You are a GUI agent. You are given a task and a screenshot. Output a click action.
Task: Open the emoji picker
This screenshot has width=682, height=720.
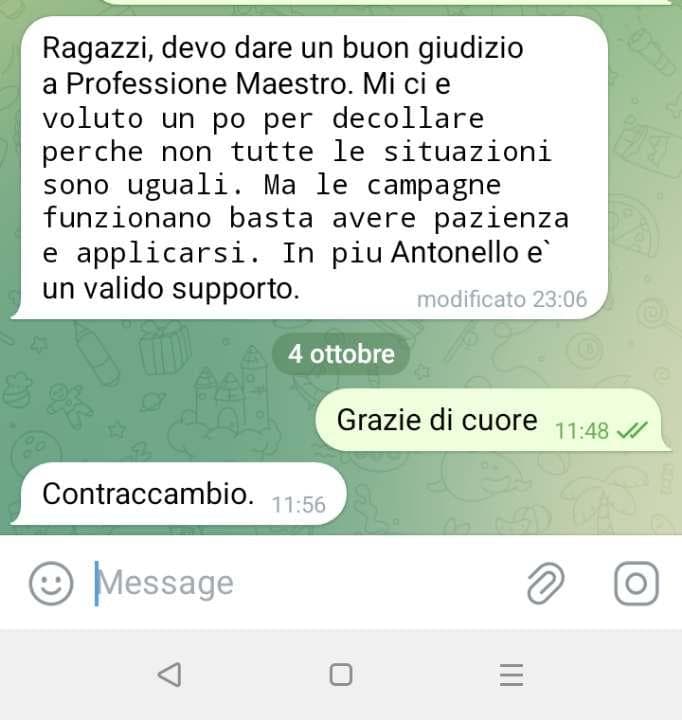coord(50,583)
